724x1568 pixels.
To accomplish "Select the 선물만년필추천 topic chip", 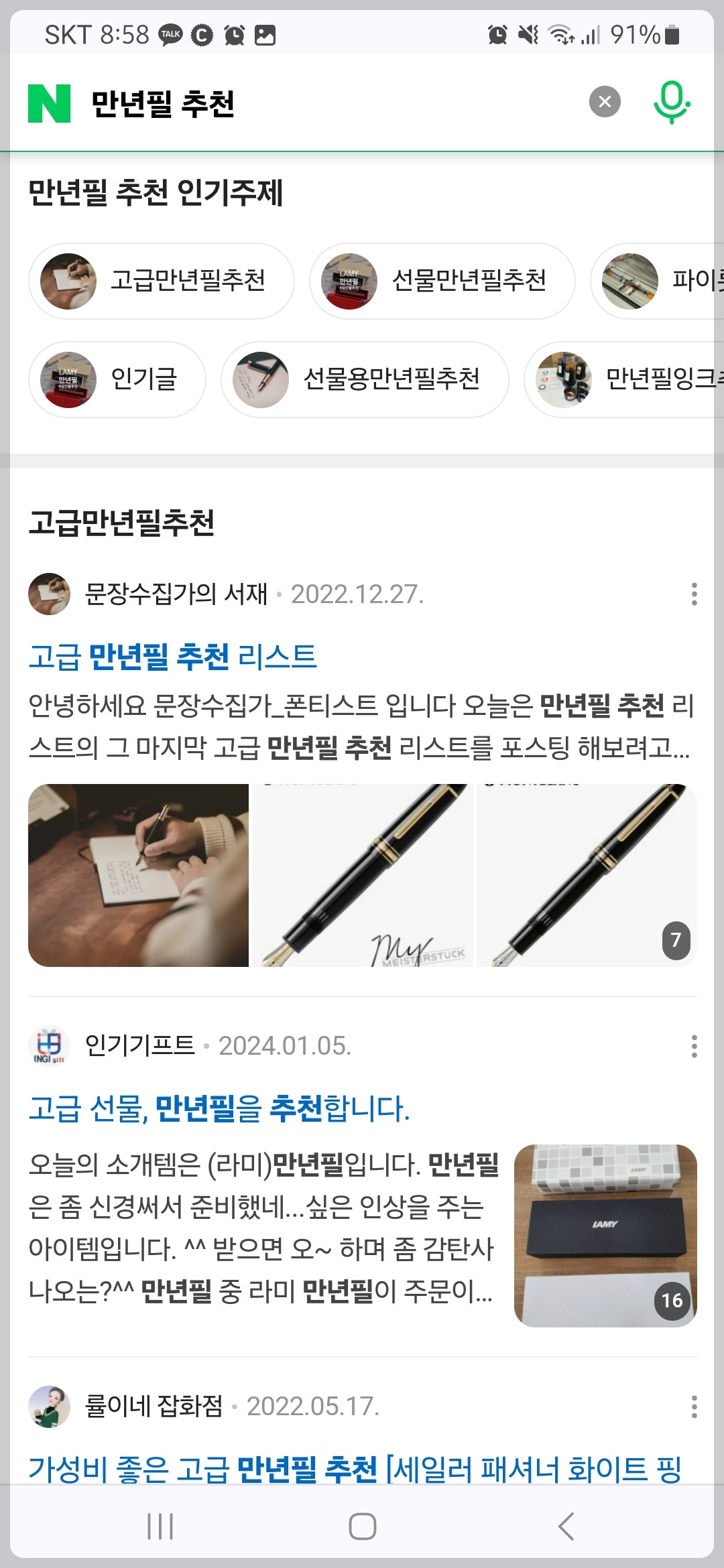I will (x=442, y=281).
